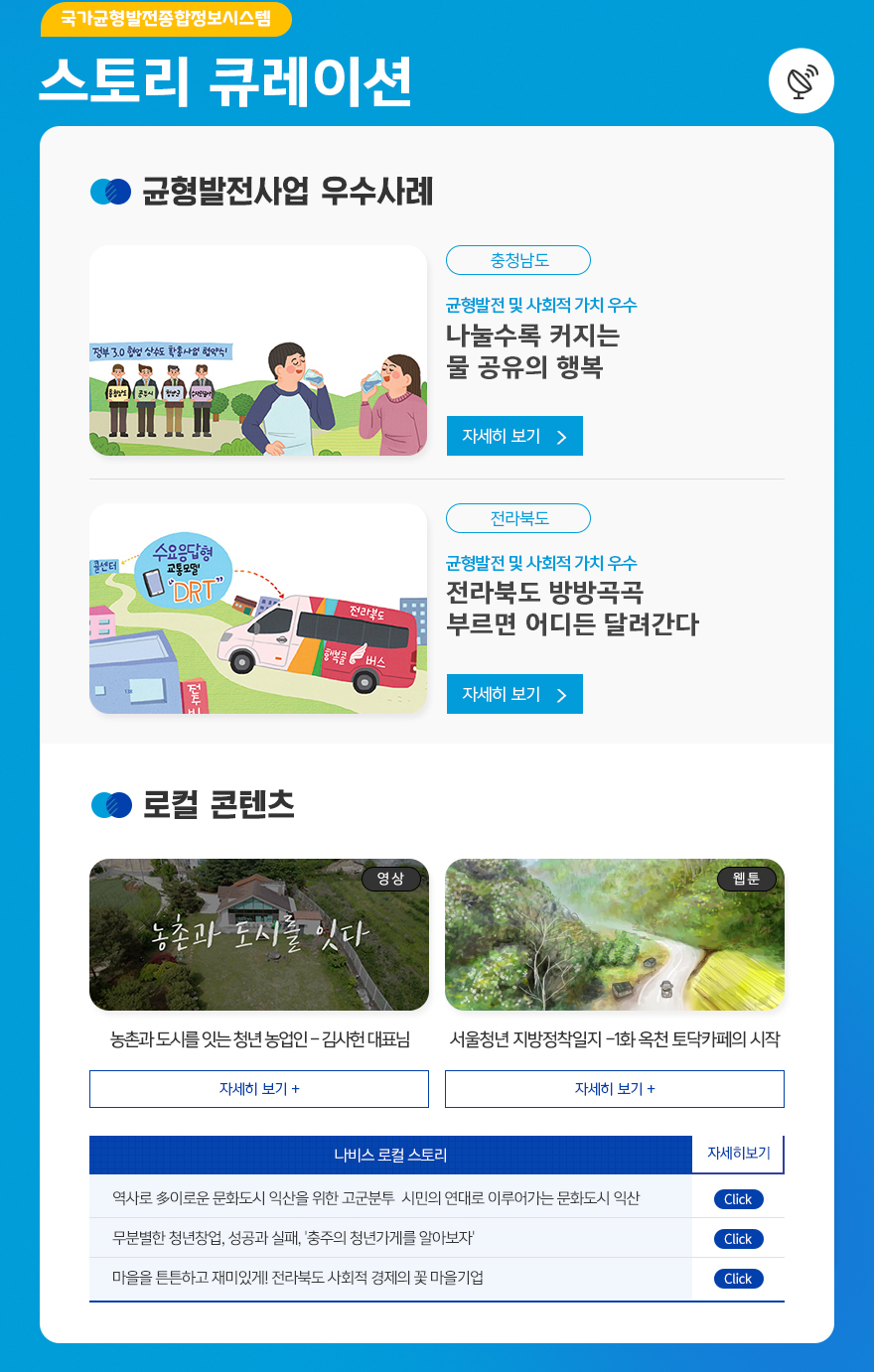Image resolution: width=874 pixels, height=1372 pixels.
Task: Play the 농촌과 도시를 잇다 video thumbnail
Action: pyautogui.click(x=259, y=934)
